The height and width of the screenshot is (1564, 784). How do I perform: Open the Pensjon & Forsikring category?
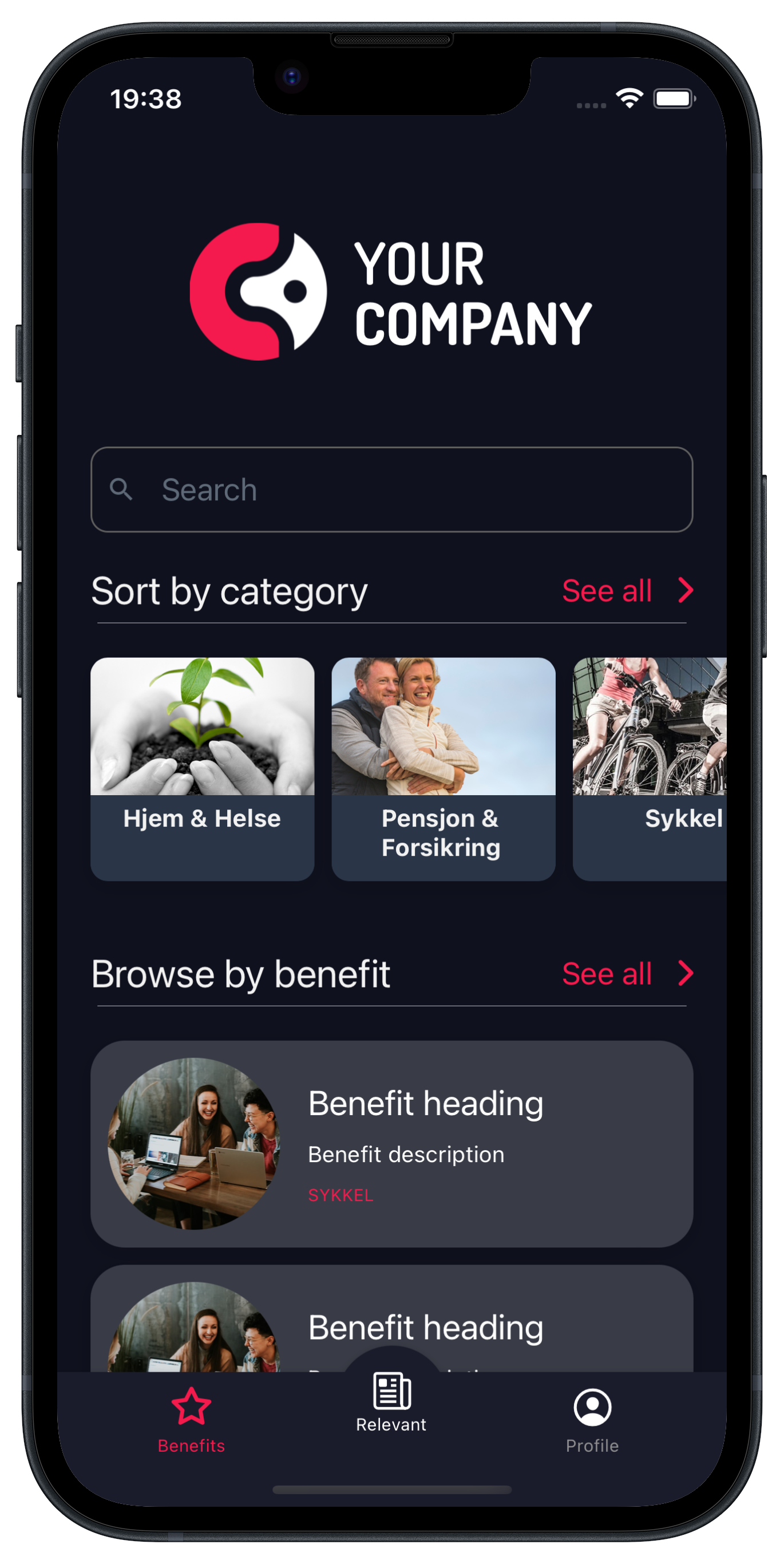point(443,769)
